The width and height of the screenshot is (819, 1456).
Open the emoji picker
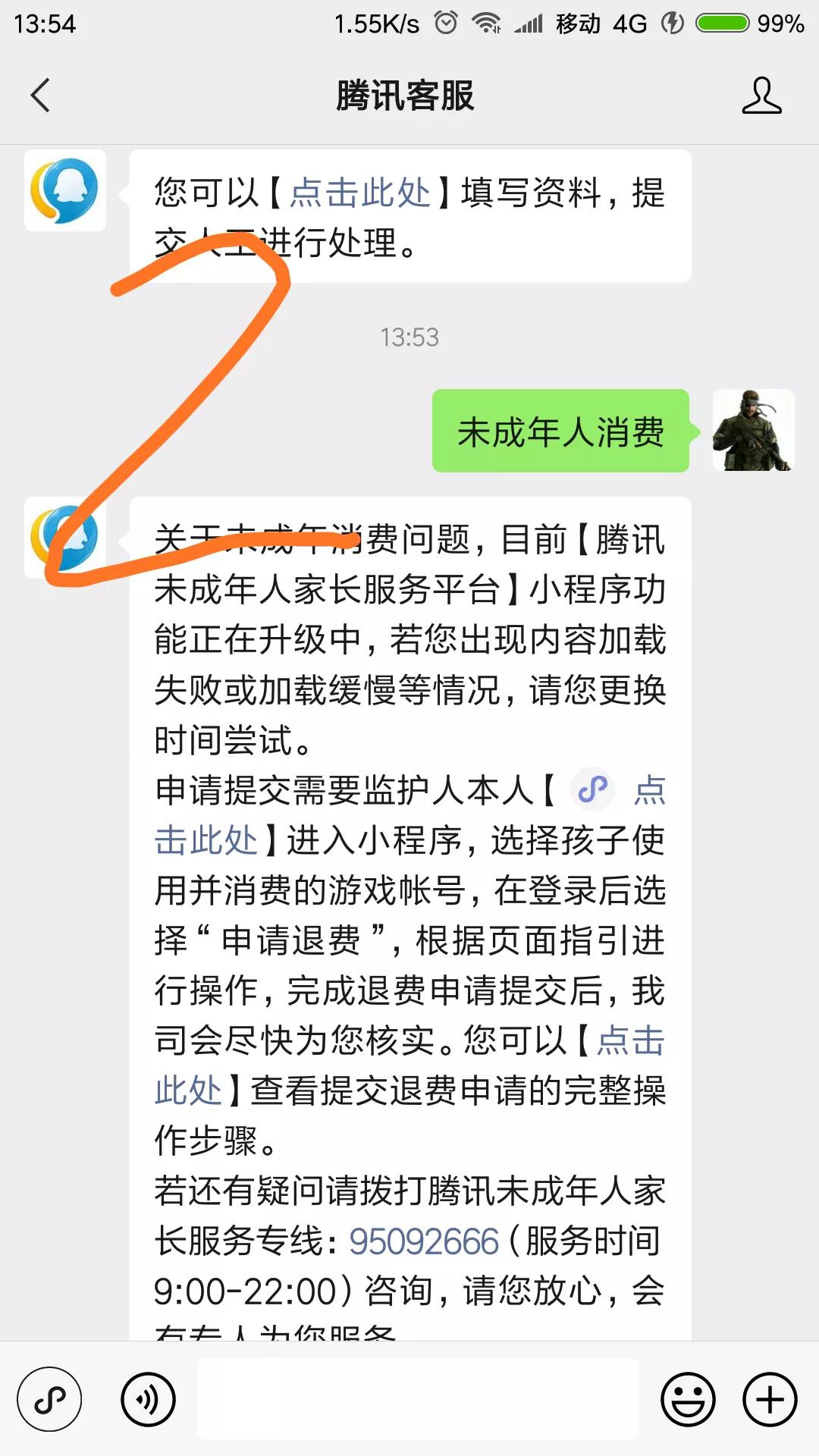click(688, 1399)
